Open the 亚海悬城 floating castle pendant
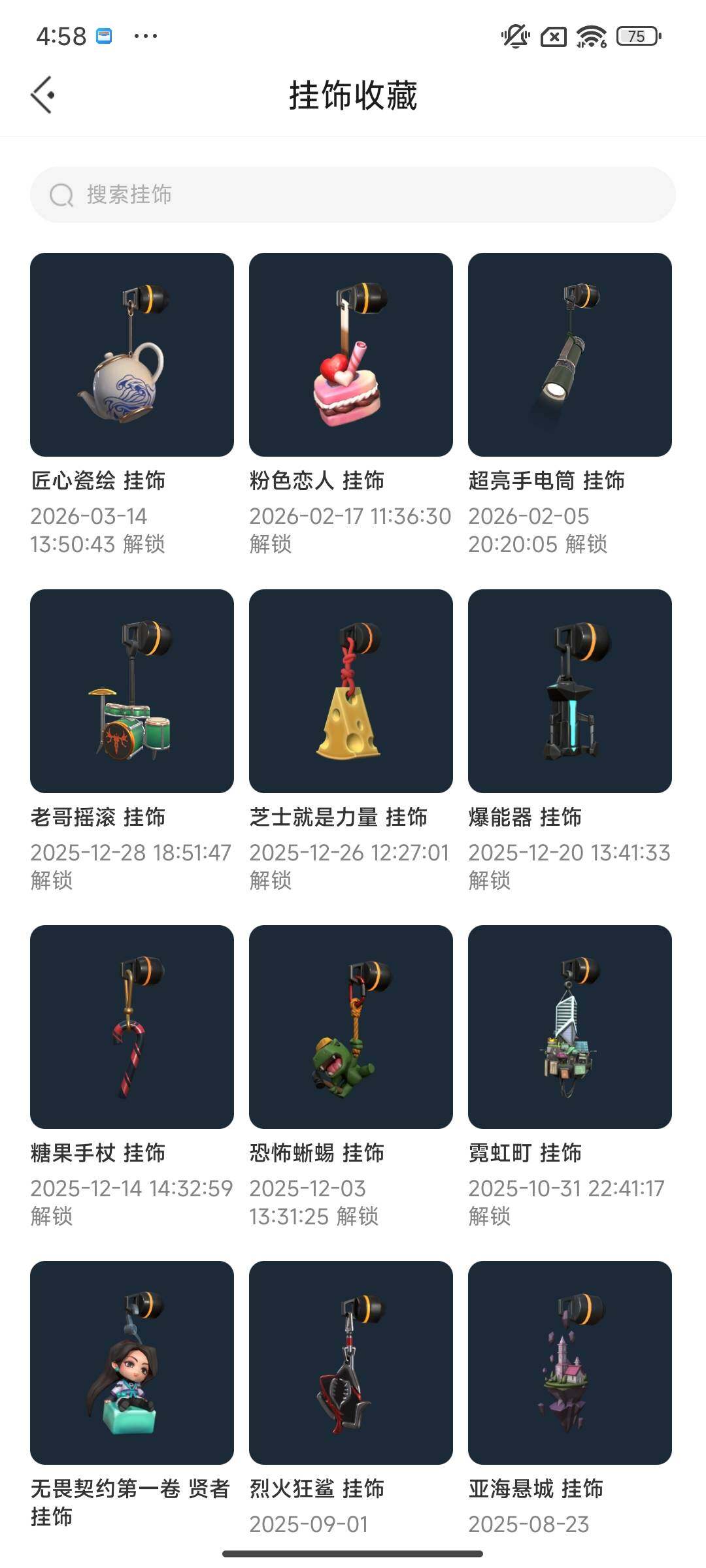The width and height of the screenshot is (706, 1568). [x=569, y=1362]
